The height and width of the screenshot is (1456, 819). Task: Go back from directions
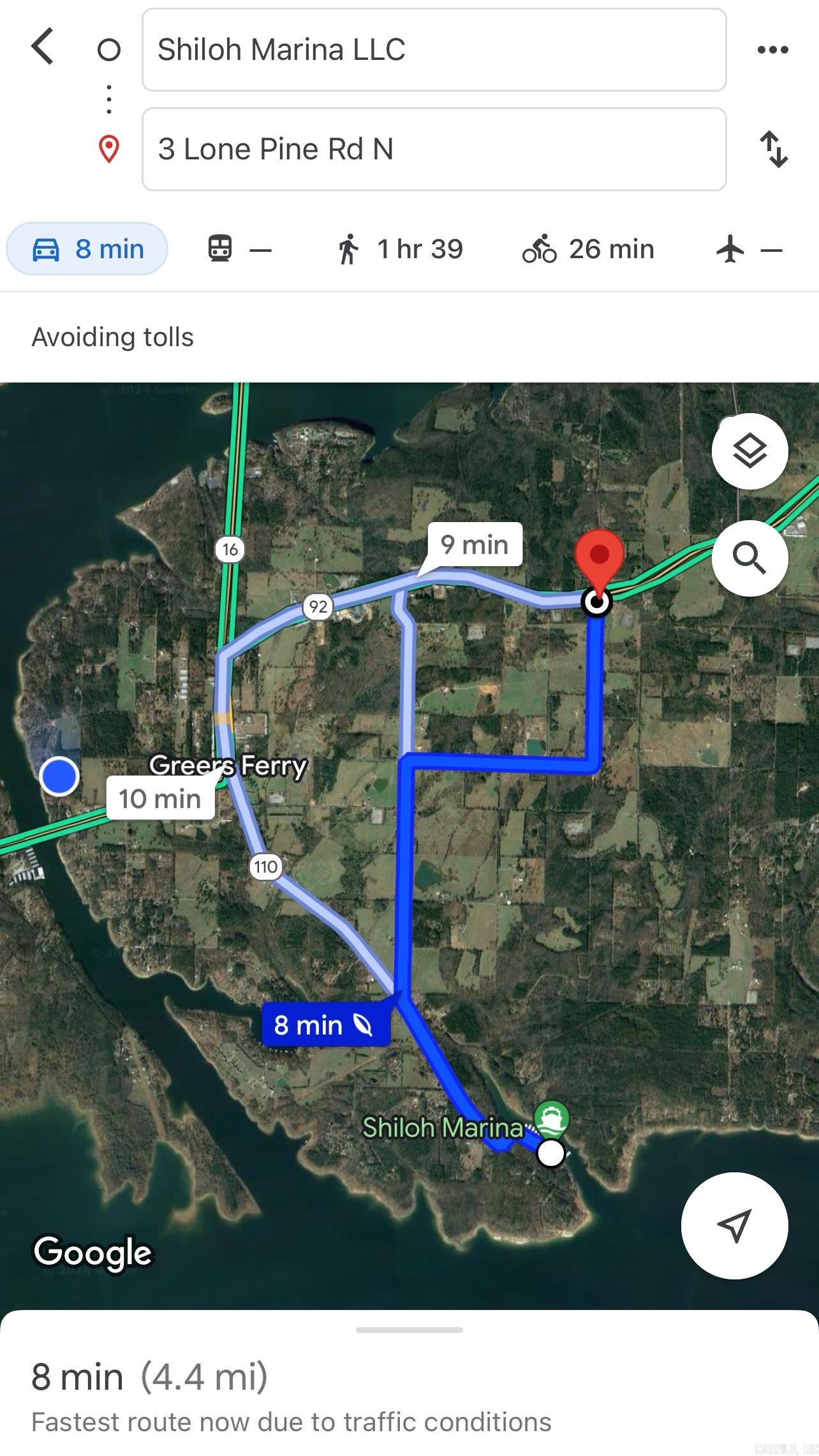(x=43, y=47)
